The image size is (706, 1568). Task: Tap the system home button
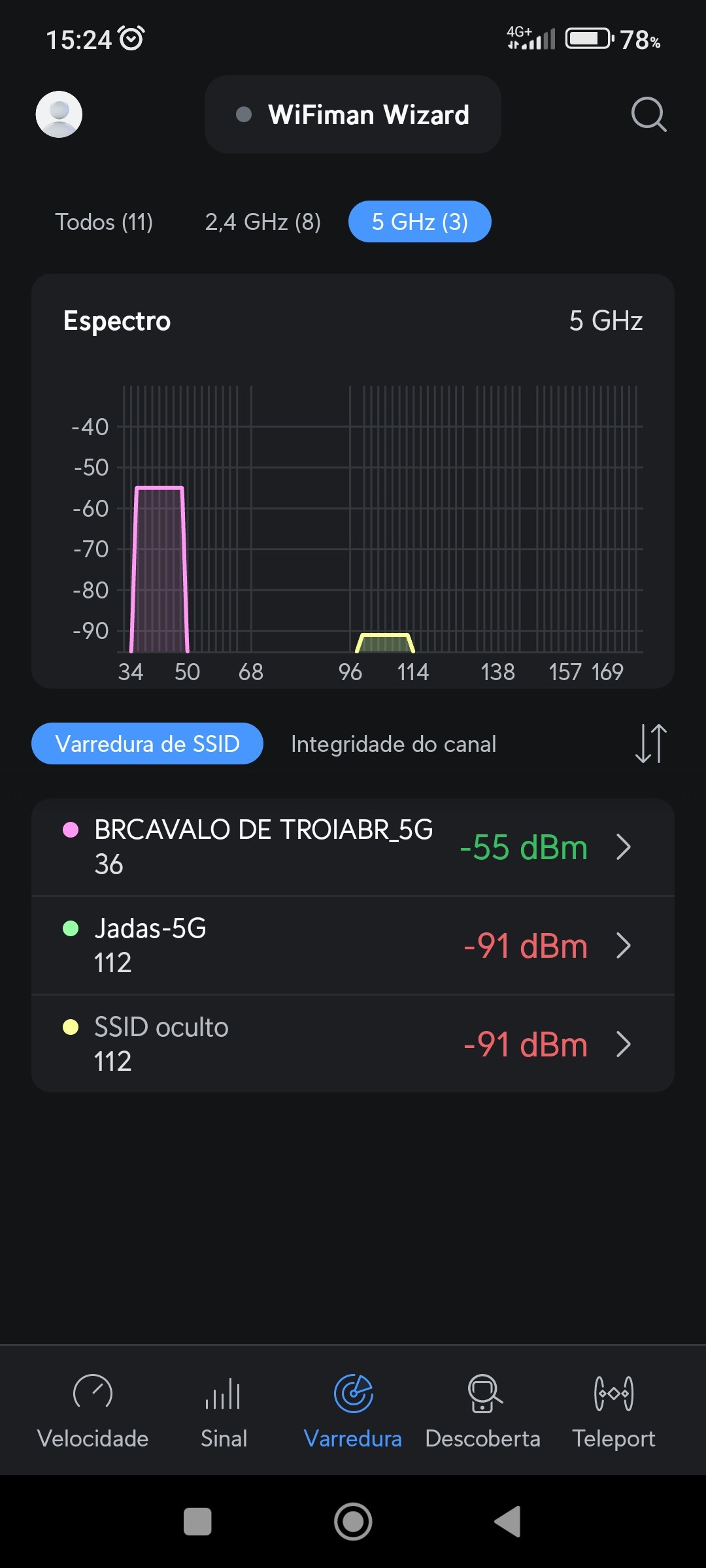(x=353, y=1522)
